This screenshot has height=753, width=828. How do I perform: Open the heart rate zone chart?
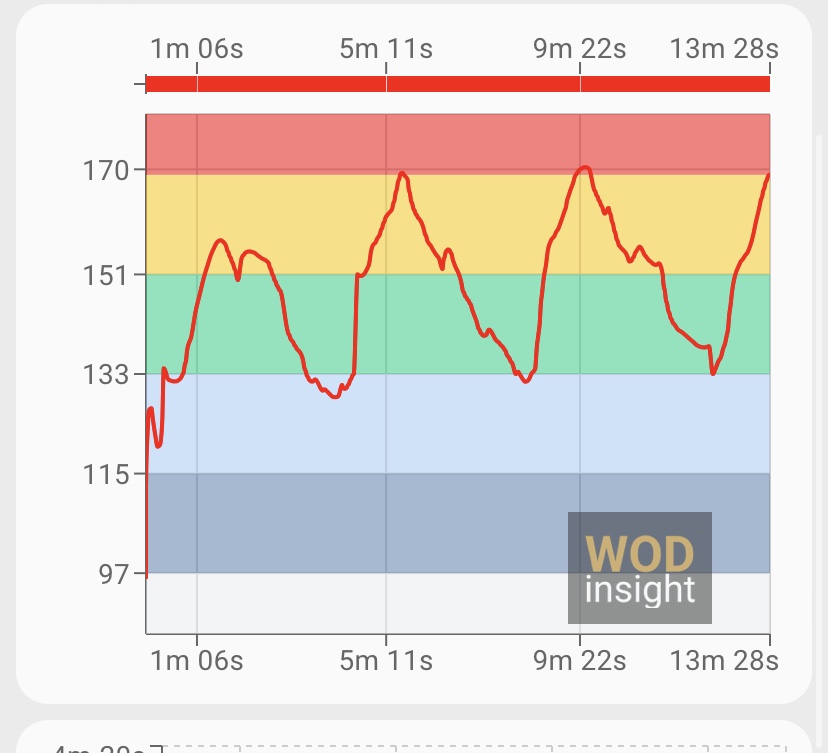click(x=457, y=372)
